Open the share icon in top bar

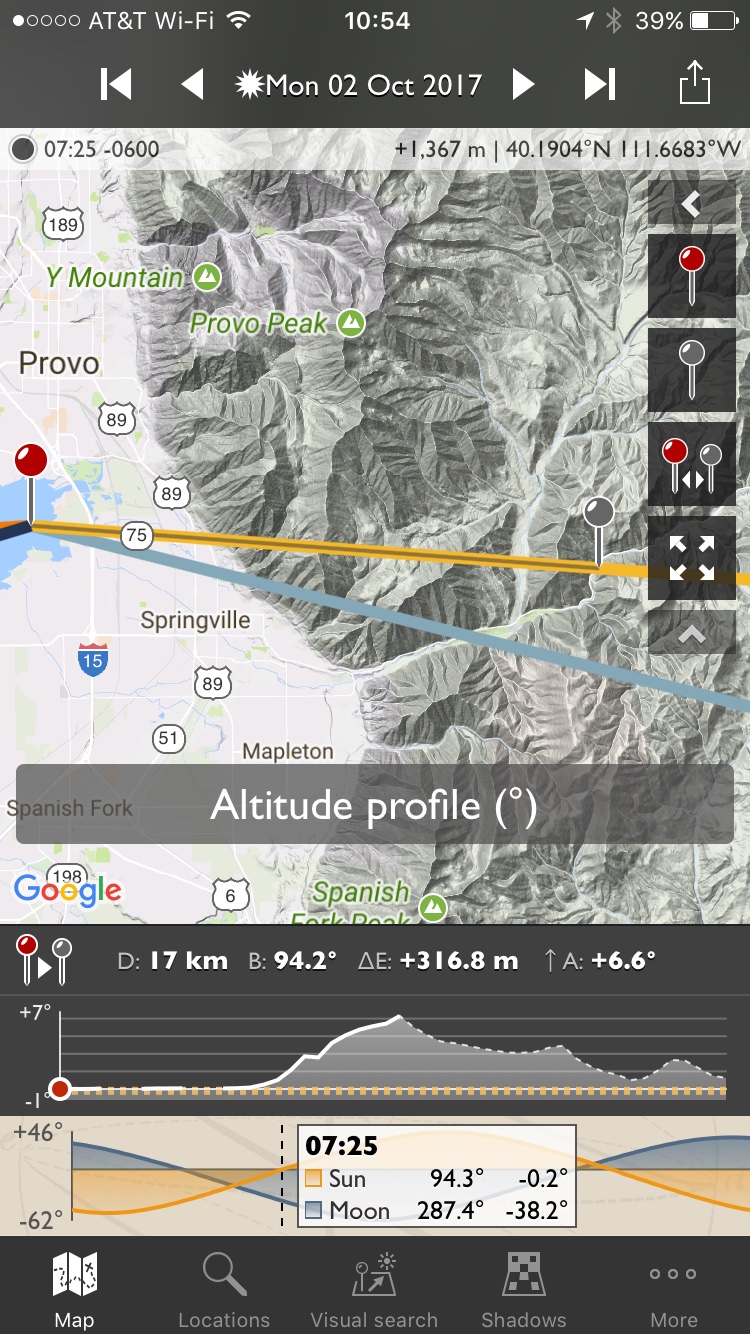tap(694, 82)
